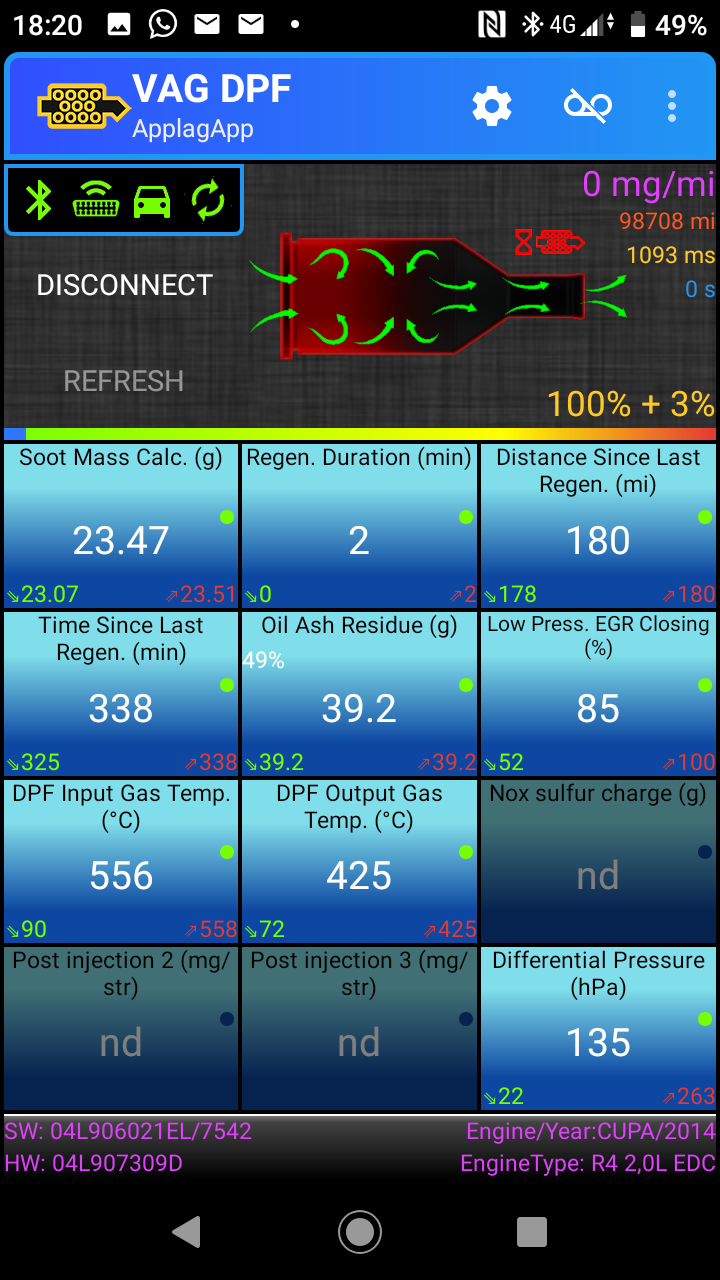Tap the DISCONNECT button
This screenshot has width=720, height=1280.
point(124,285)
